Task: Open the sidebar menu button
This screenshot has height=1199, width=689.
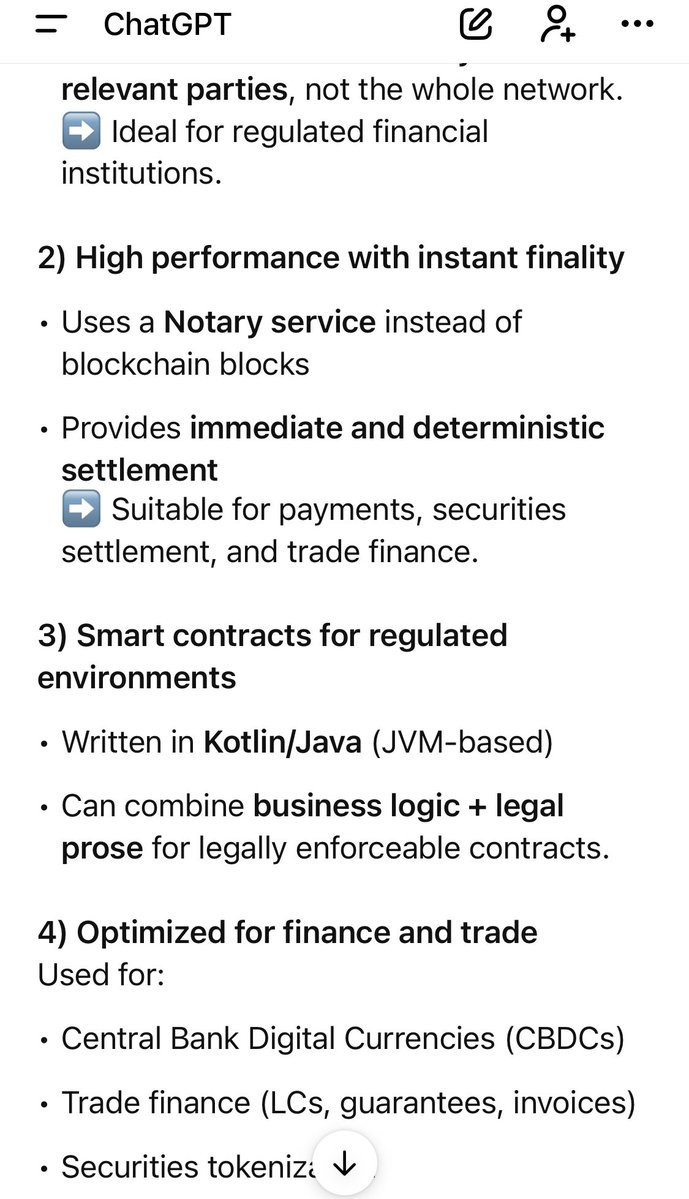Action: (51, 24)
